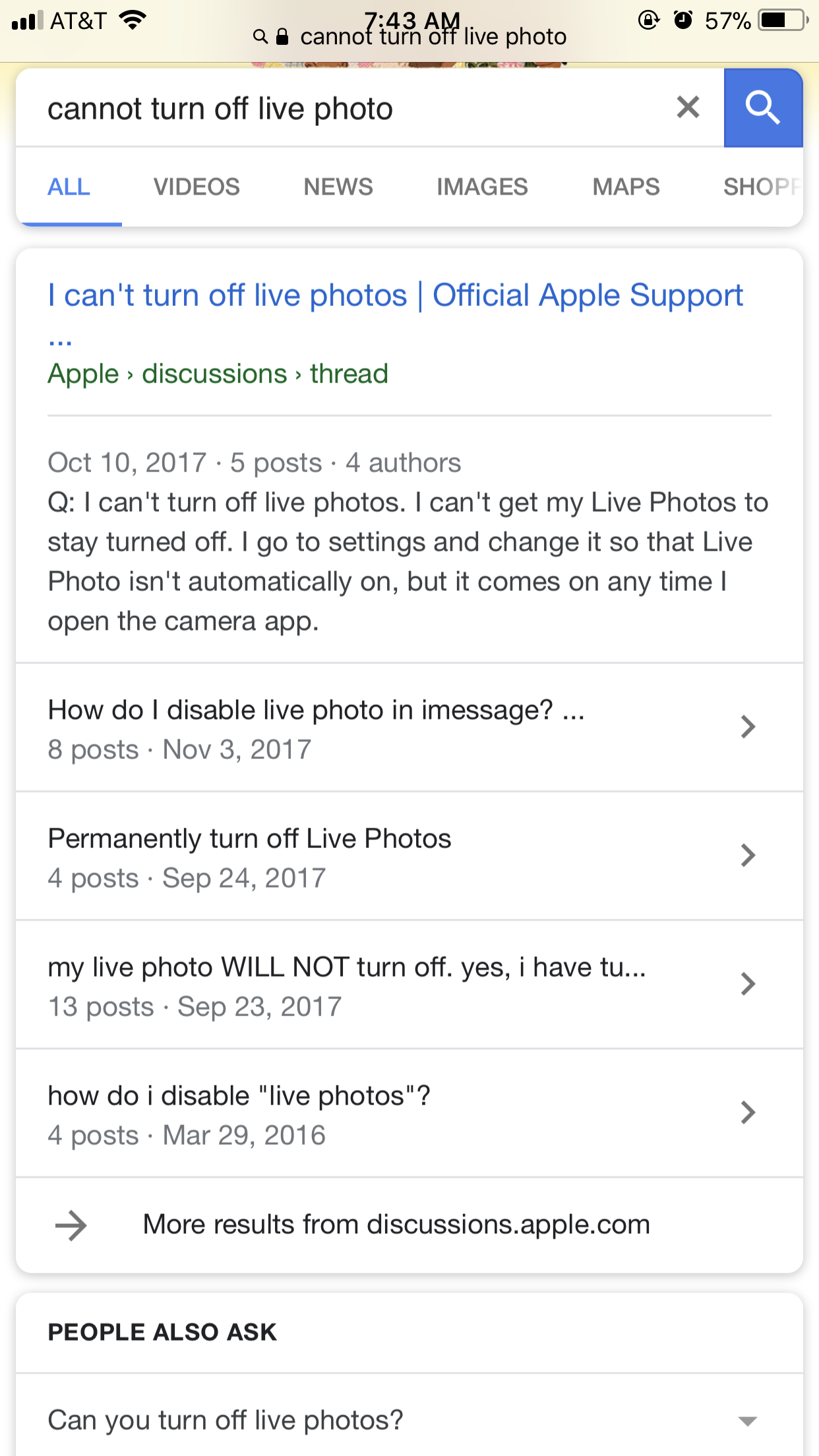Select the All results tab
Viewport: 819px width, 1456px height.
tap(69, 187)
